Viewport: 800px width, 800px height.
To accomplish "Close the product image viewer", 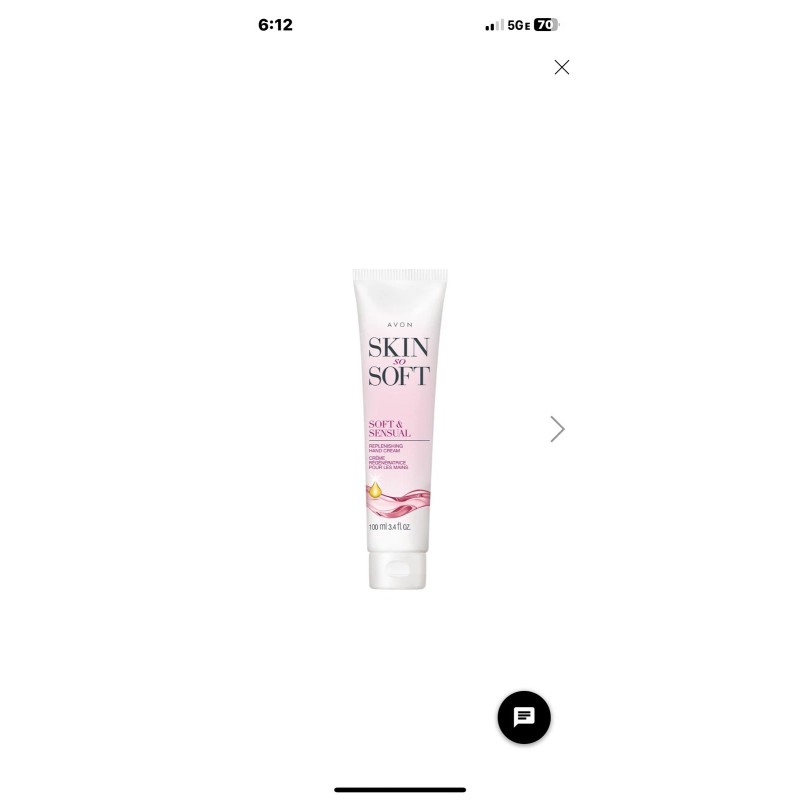I will [x=562, y=67].
